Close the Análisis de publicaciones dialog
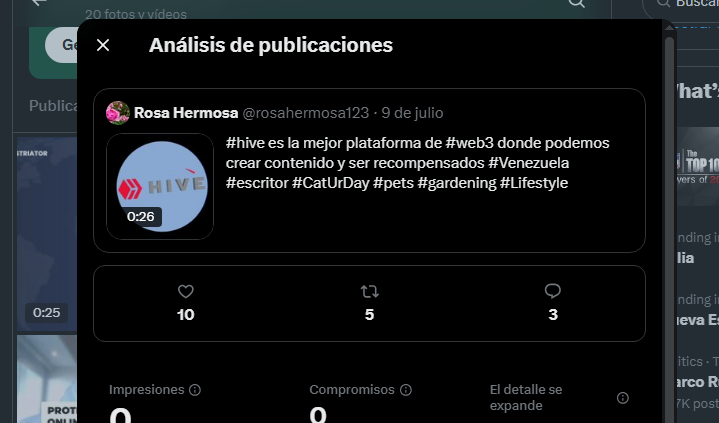The image size is (719, 423). pyautogui.click(x=103, y=45)
